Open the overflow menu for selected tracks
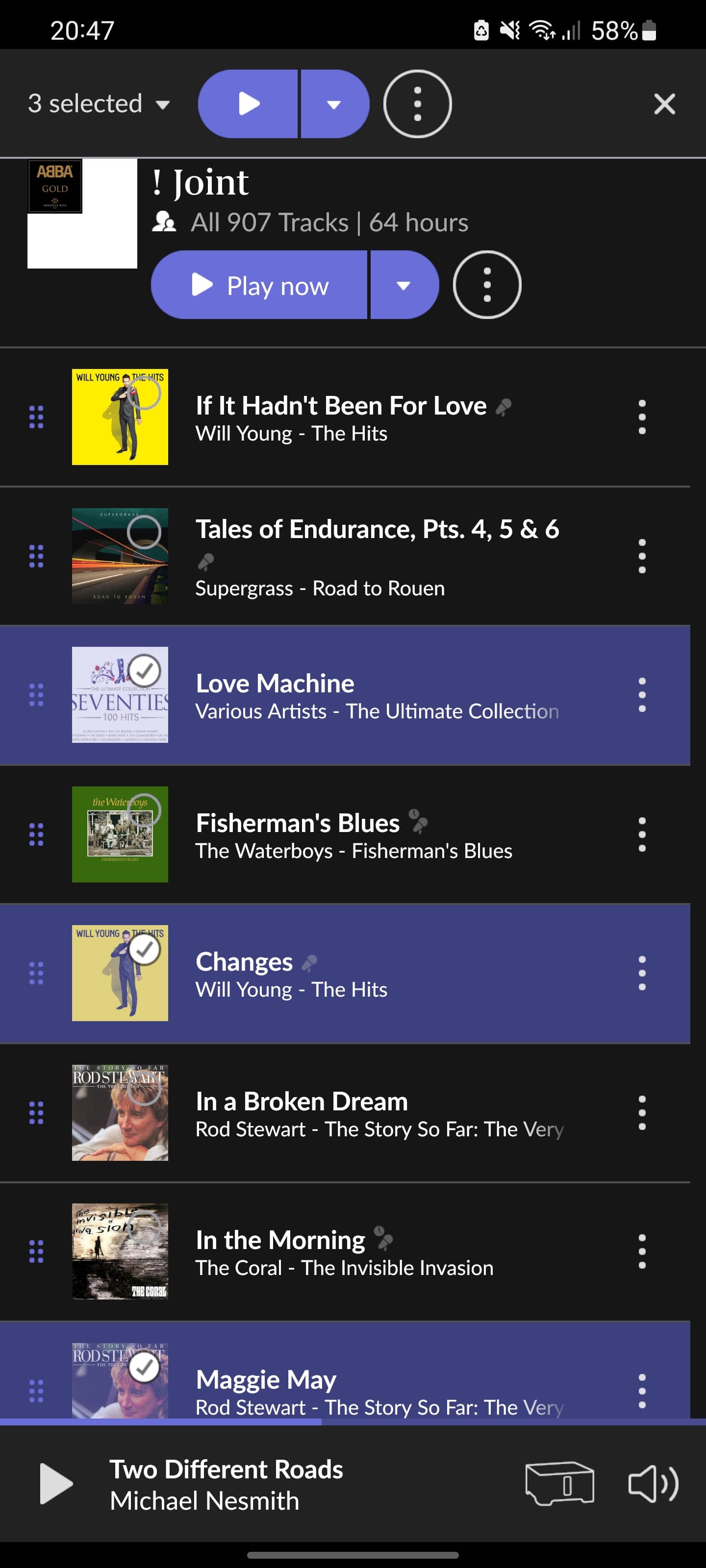706x1568 pixels. click(x=417, y=104)
